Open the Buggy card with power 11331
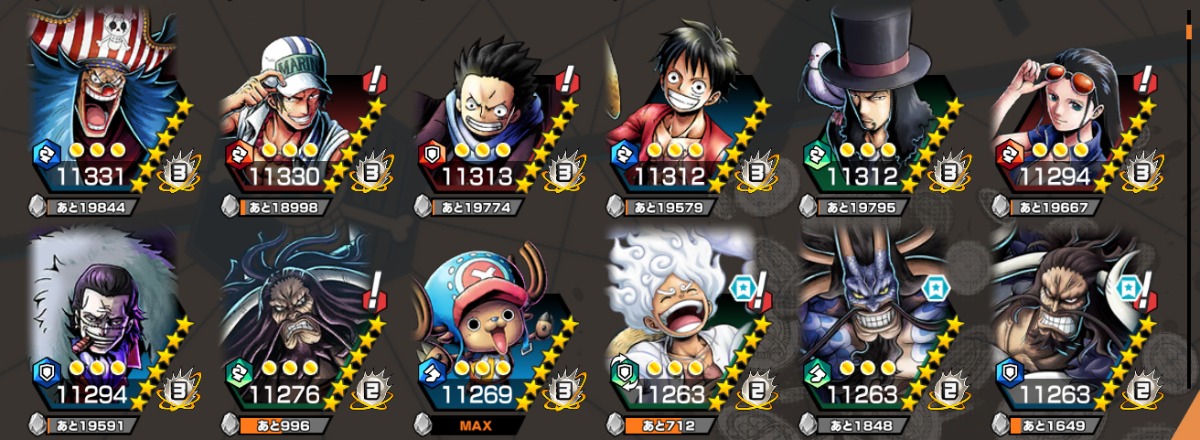Viewport: 1200px width, 440px height. click(100, 100)
